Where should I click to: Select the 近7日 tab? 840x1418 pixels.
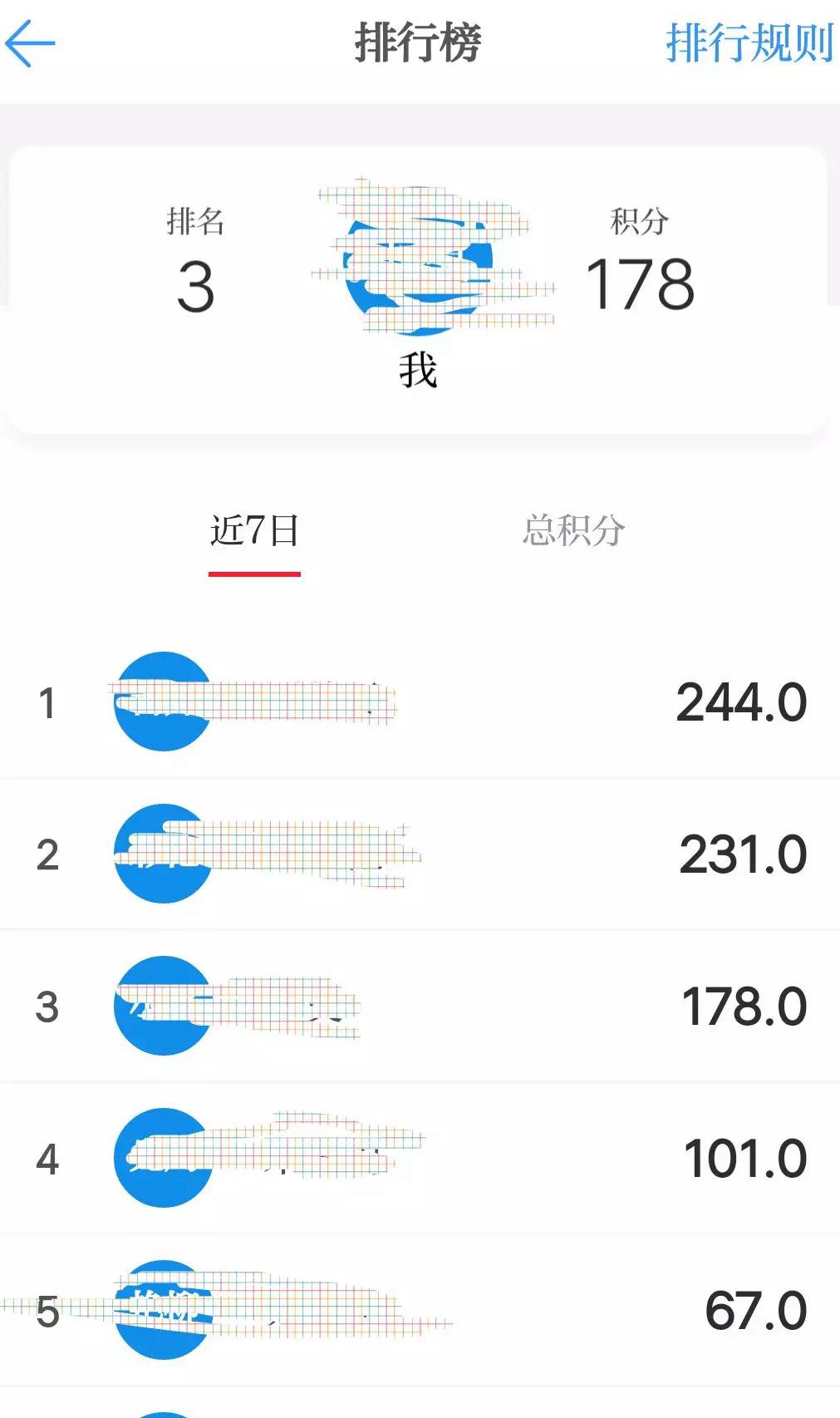click(254, 530)
